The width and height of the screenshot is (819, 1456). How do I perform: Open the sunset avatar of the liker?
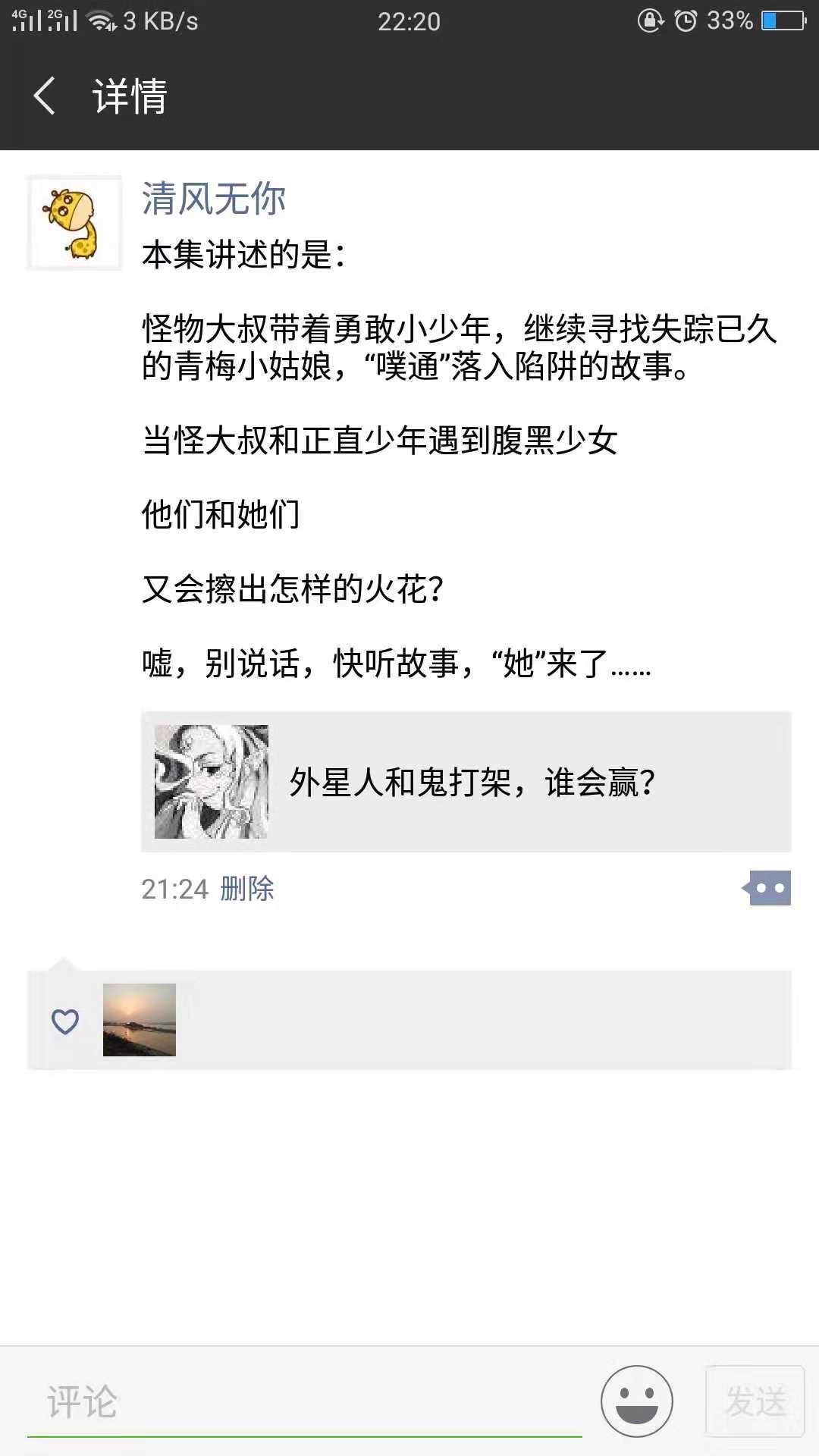(140, 1020)
